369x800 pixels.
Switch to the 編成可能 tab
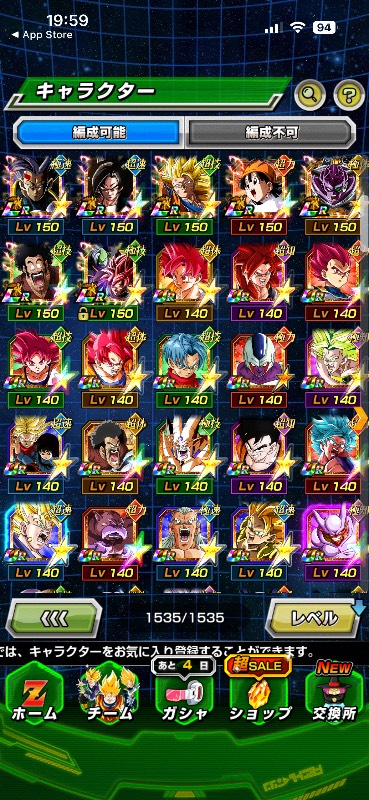point(98,132)
